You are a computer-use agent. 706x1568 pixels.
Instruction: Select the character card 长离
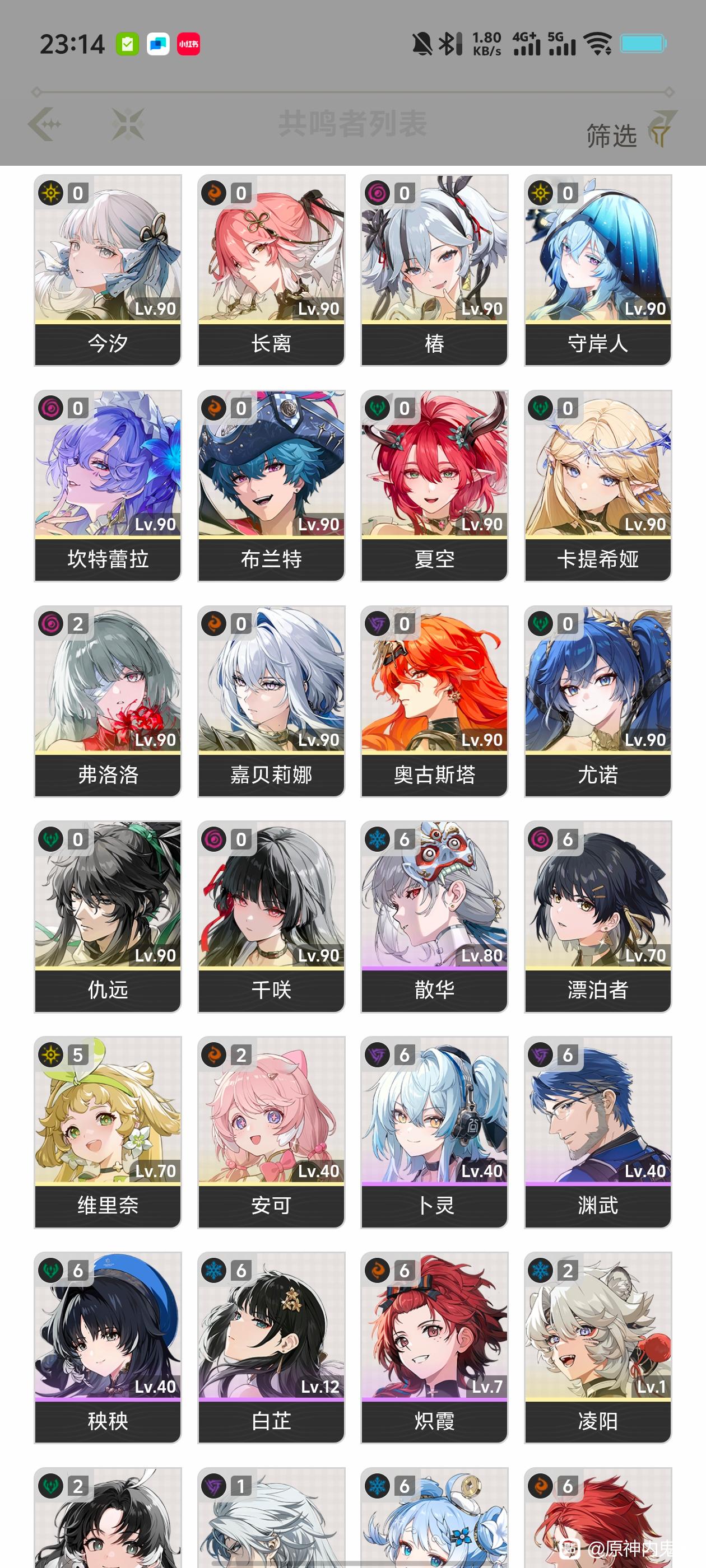(271, 270)
